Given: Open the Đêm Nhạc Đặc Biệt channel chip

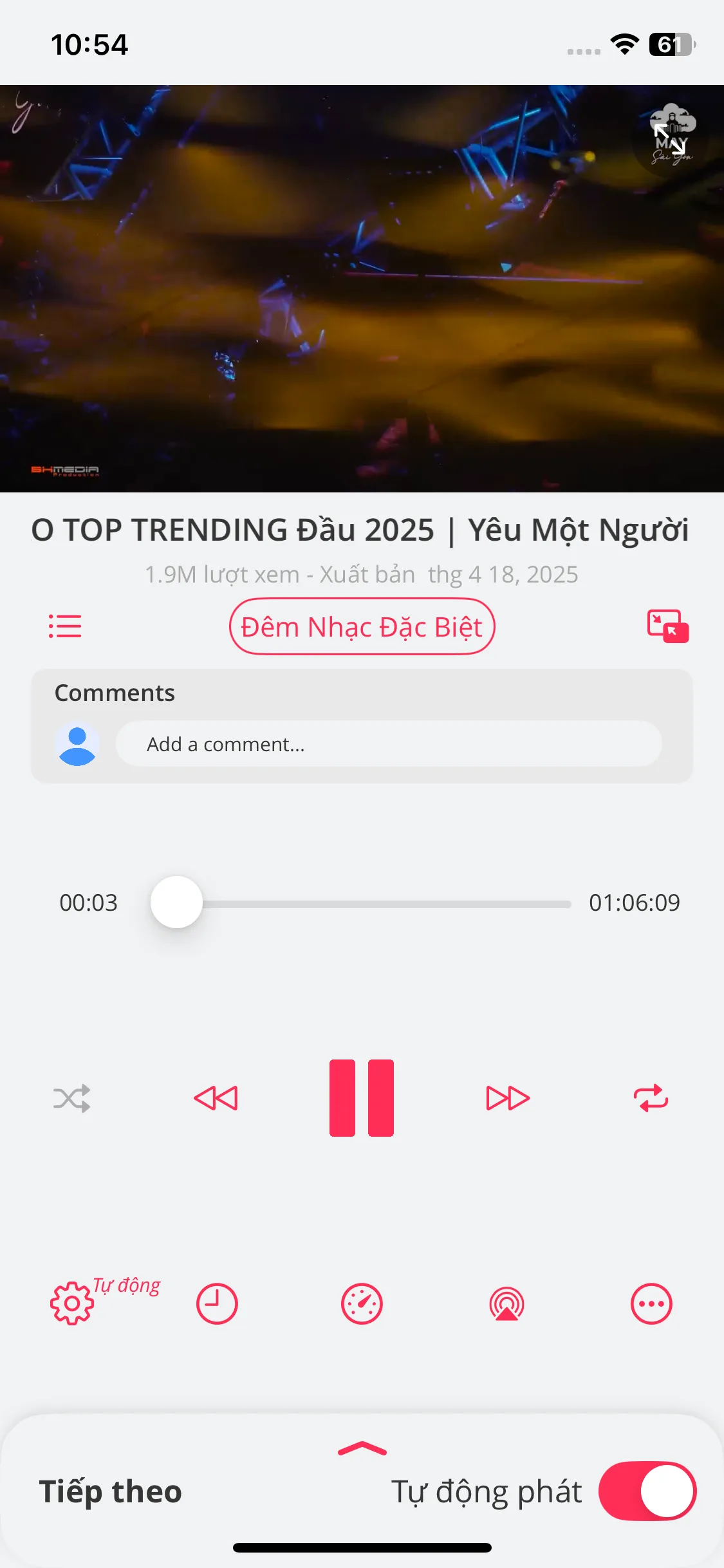Looking at the screenshot, I should (362, 626).
